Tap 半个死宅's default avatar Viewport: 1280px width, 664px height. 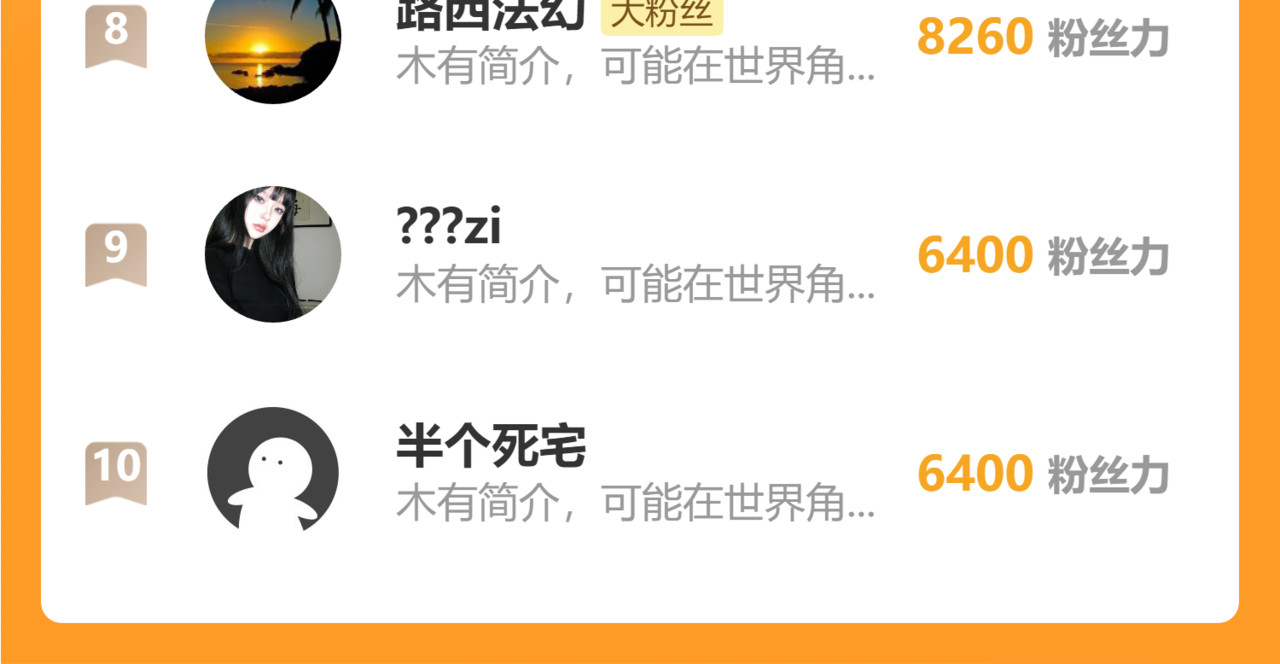(273, 470)
